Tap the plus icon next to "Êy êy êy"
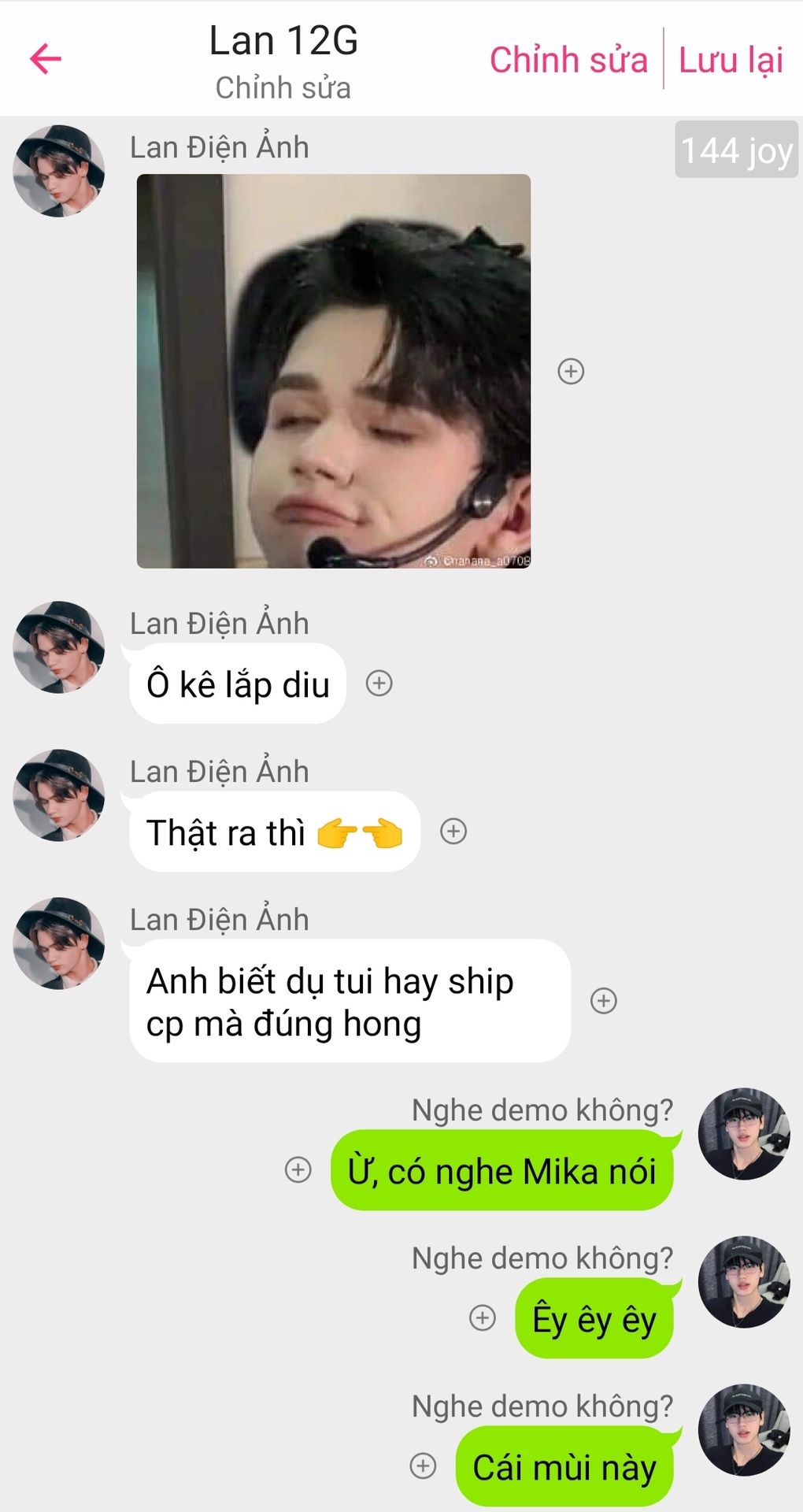803x1512 pixels. coord(483,1317)
